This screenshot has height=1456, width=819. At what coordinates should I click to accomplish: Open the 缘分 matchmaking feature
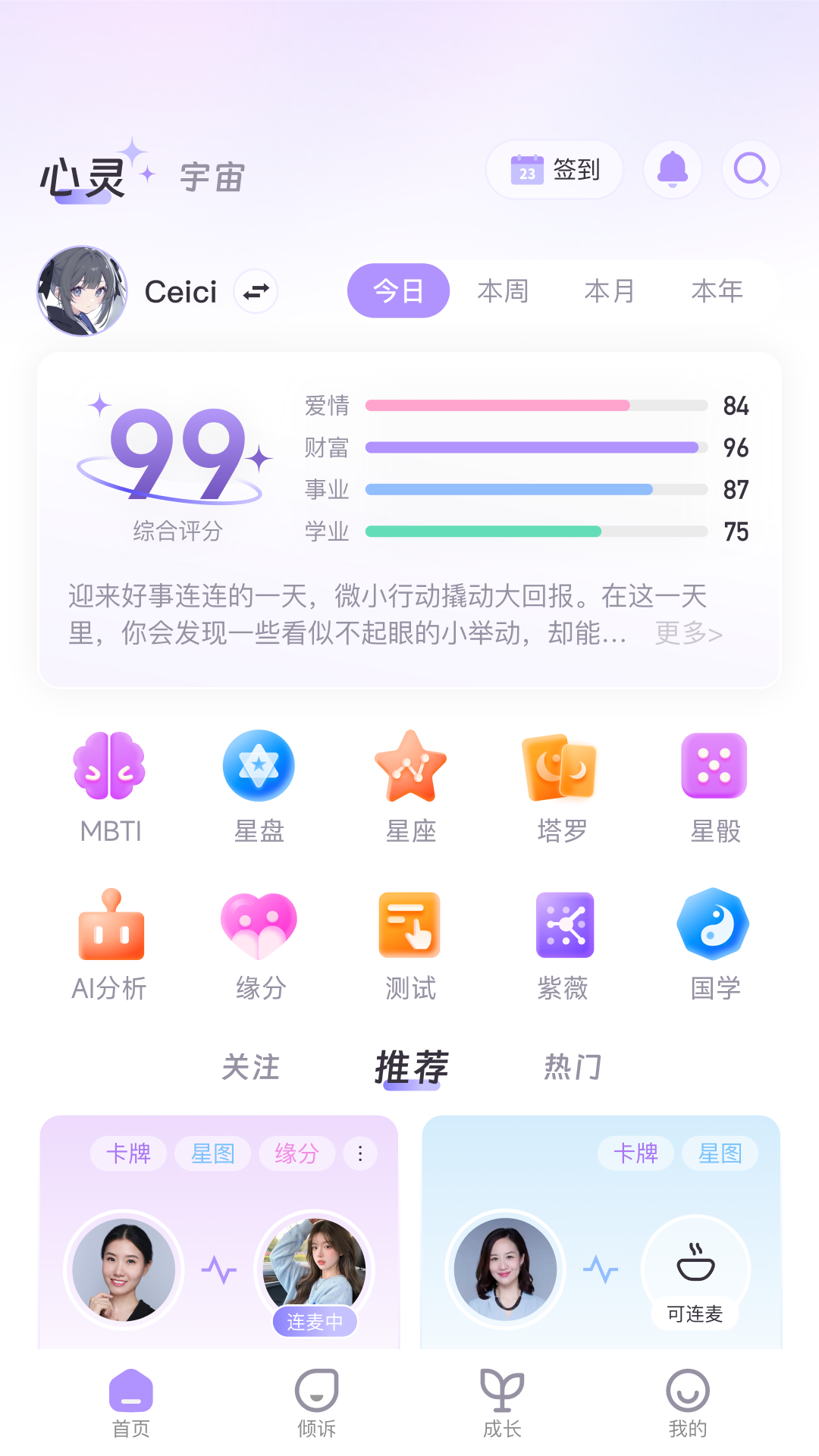point(259,944)
